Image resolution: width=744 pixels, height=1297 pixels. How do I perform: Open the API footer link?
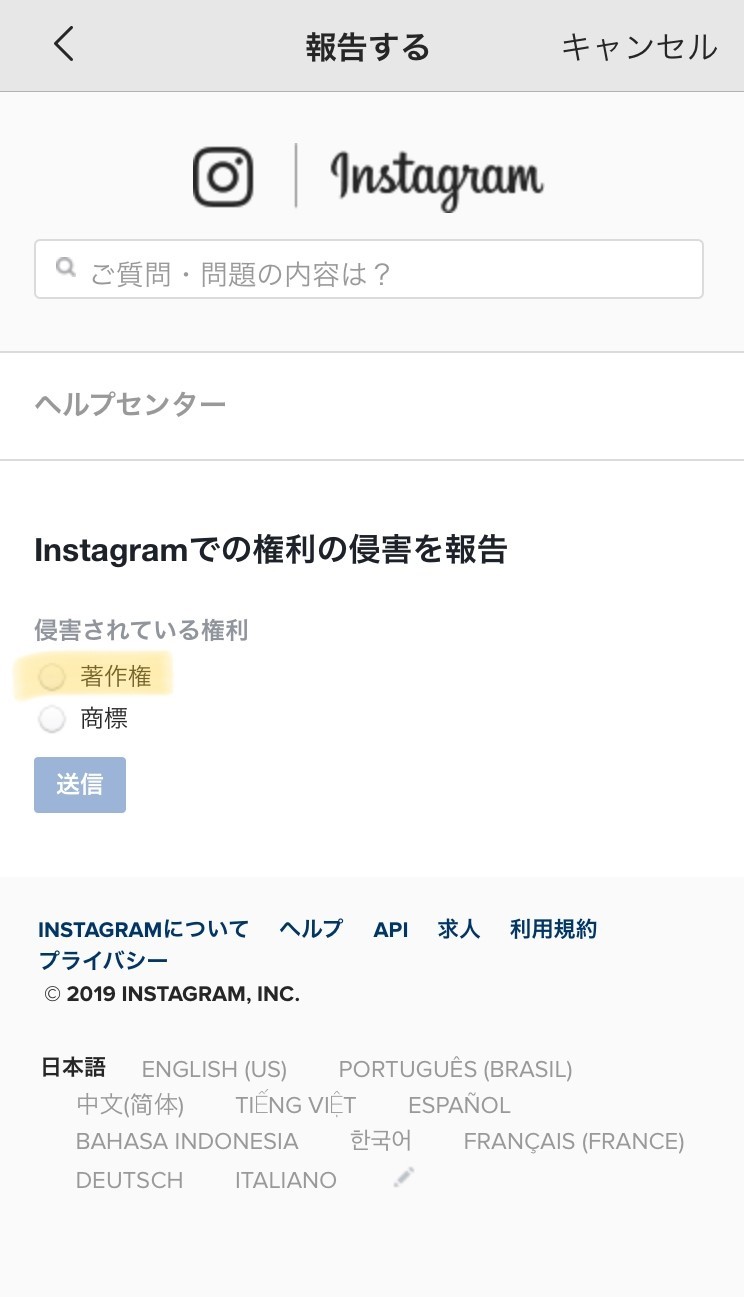(x=391, y=930)
